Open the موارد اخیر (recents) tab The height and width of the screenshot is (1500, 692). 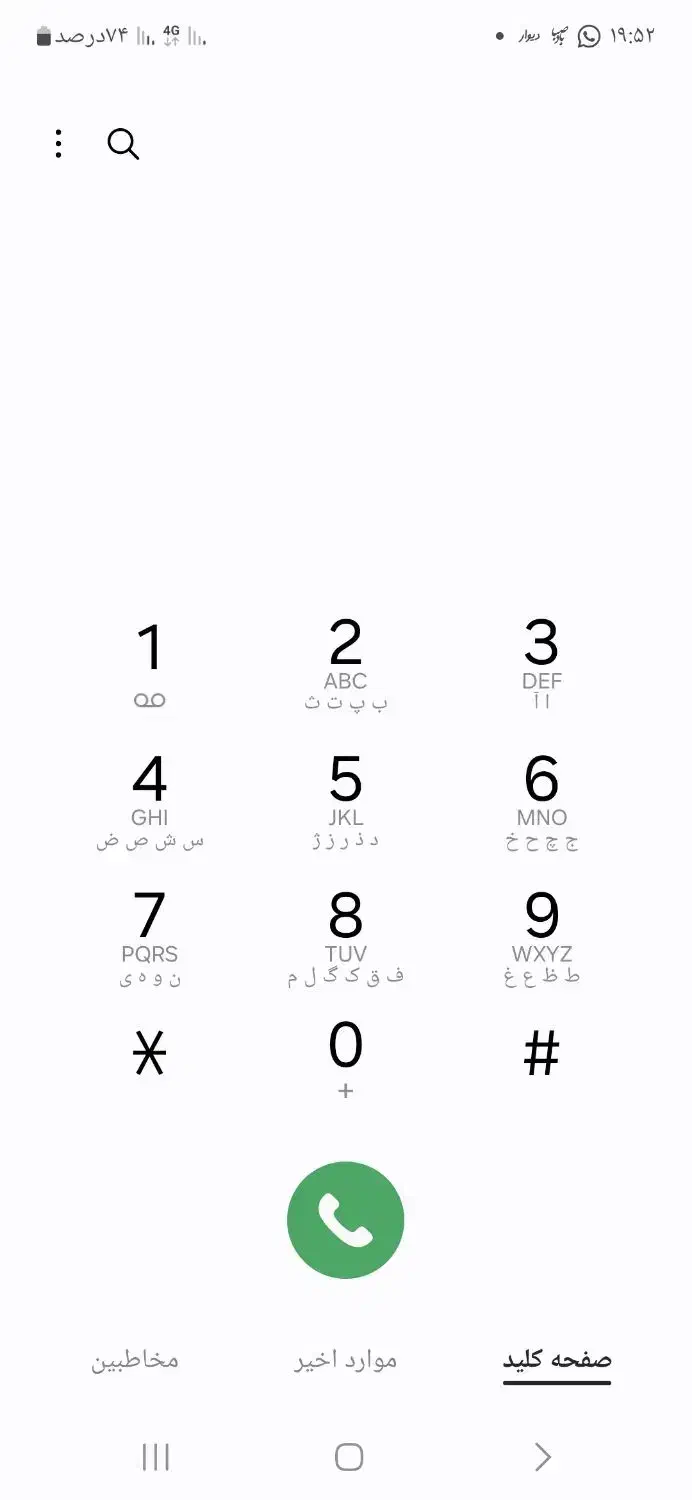click(346, 1360)
